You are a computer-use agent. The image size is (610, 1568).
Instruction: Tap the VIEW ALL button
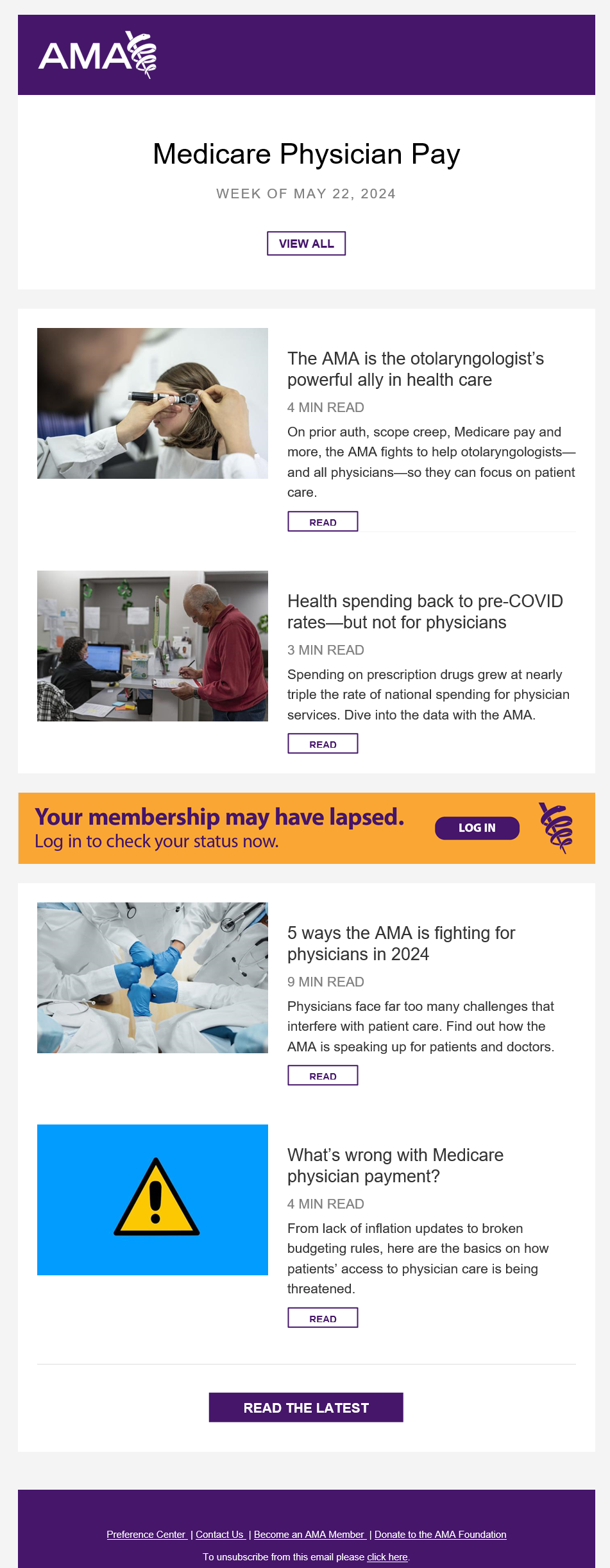click(306, 243)
